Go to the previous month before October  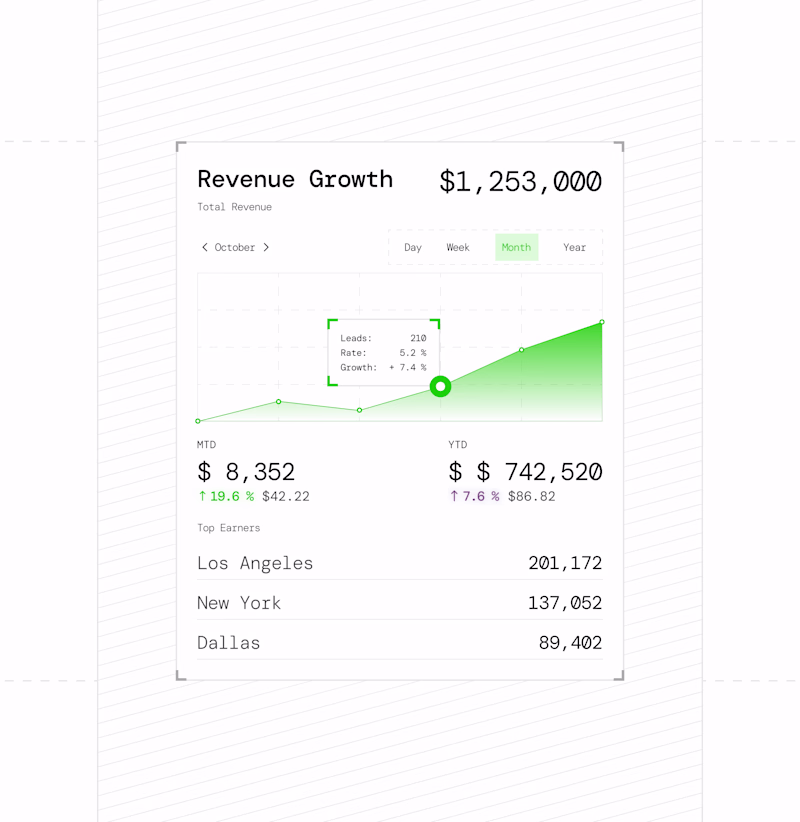(205, 247)
